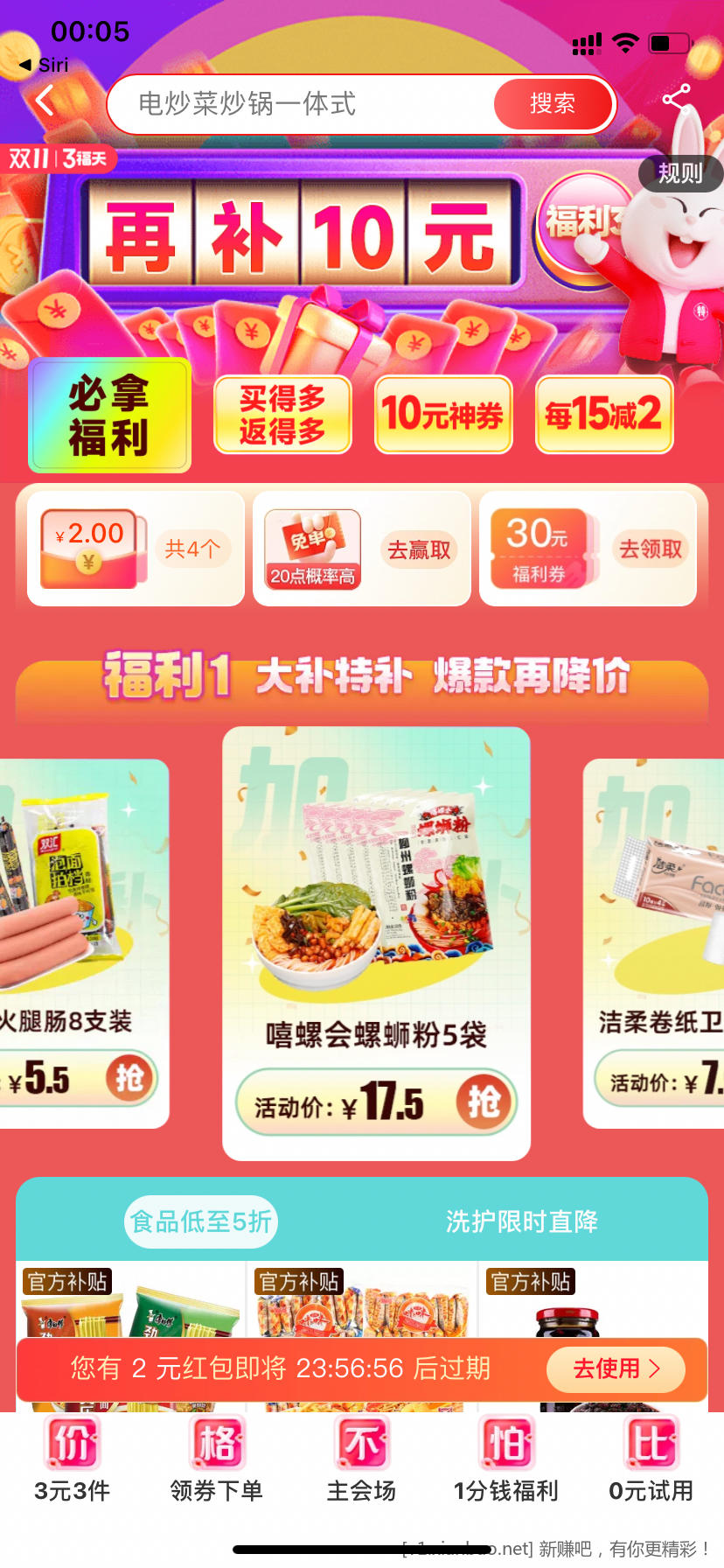This screenshot has width=724, height=1568.
Task: Go to 3元3件 in the bottom bar
Action: click(x=73, y=1457)
